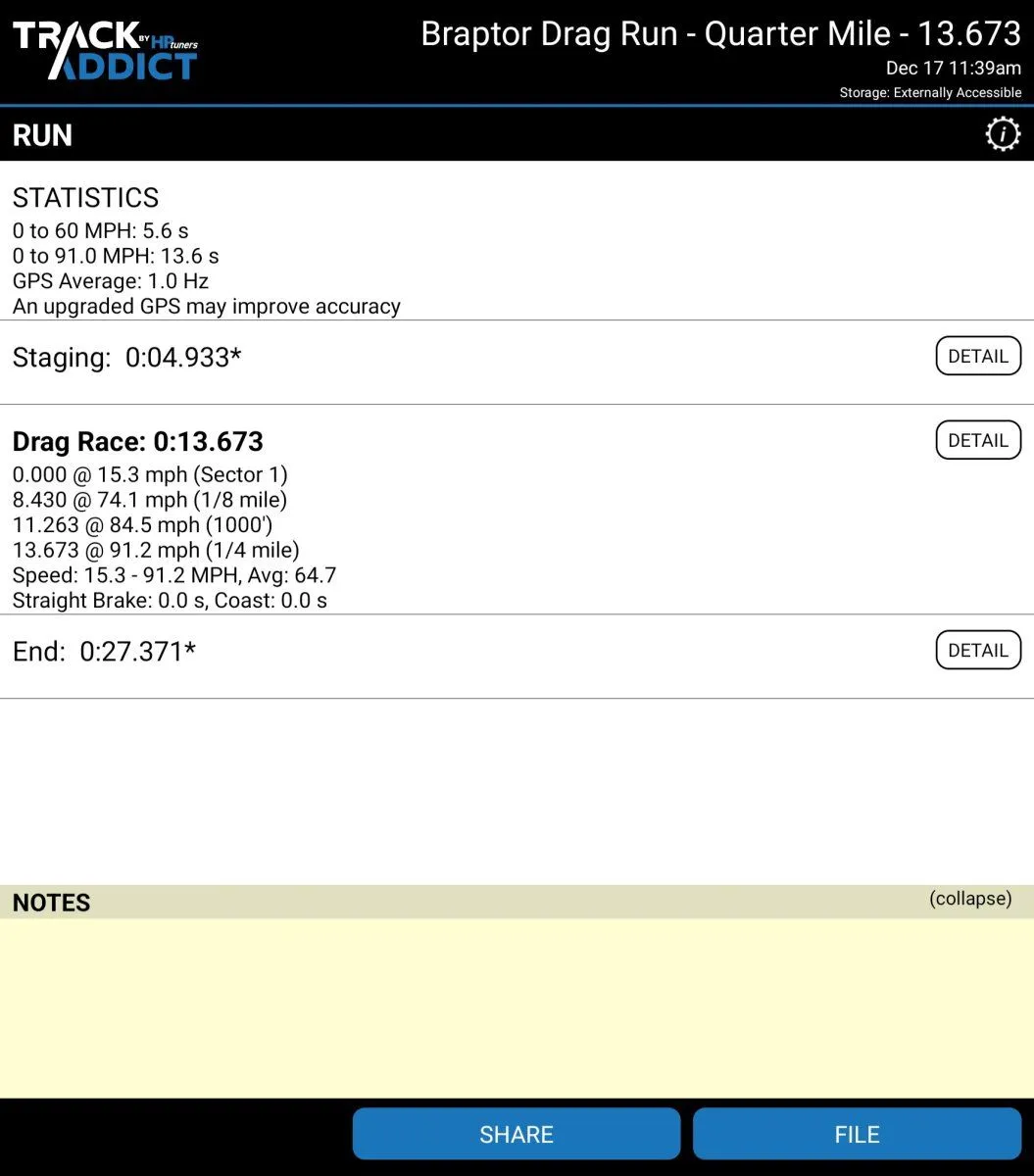
Task: Collapse the Notes section
Action: click(x=969, y=899)
